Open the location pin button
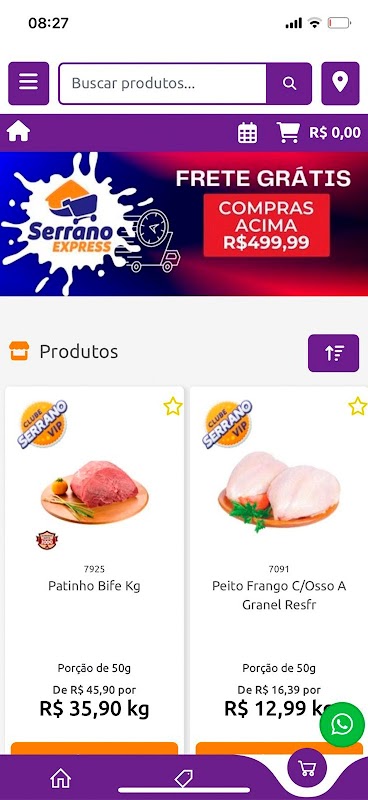The width and height of the screenshot is (368, 800). [340, 84]
